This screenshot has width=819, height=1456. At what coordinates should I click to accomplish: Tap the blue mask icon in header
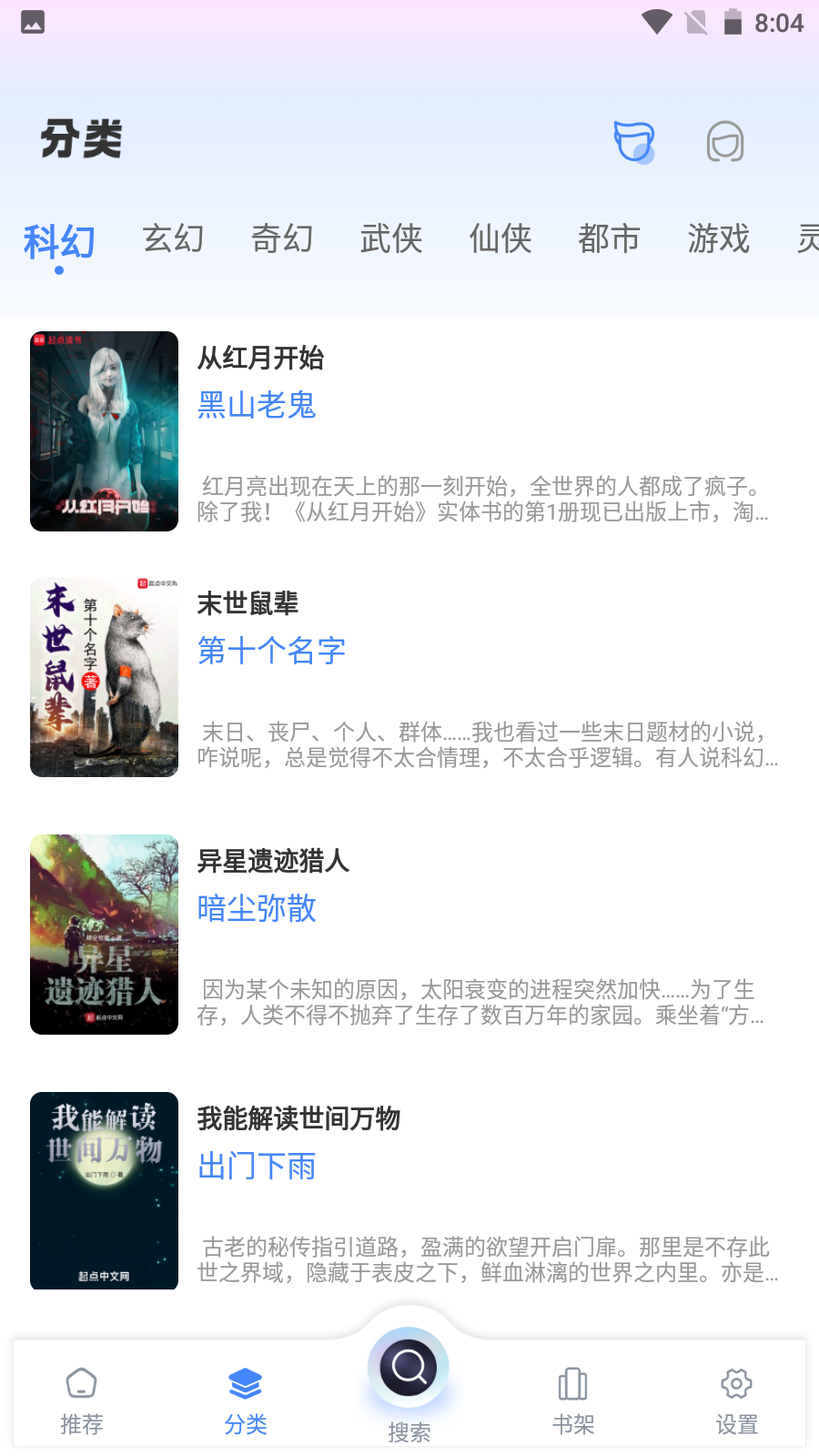[634, 142]
